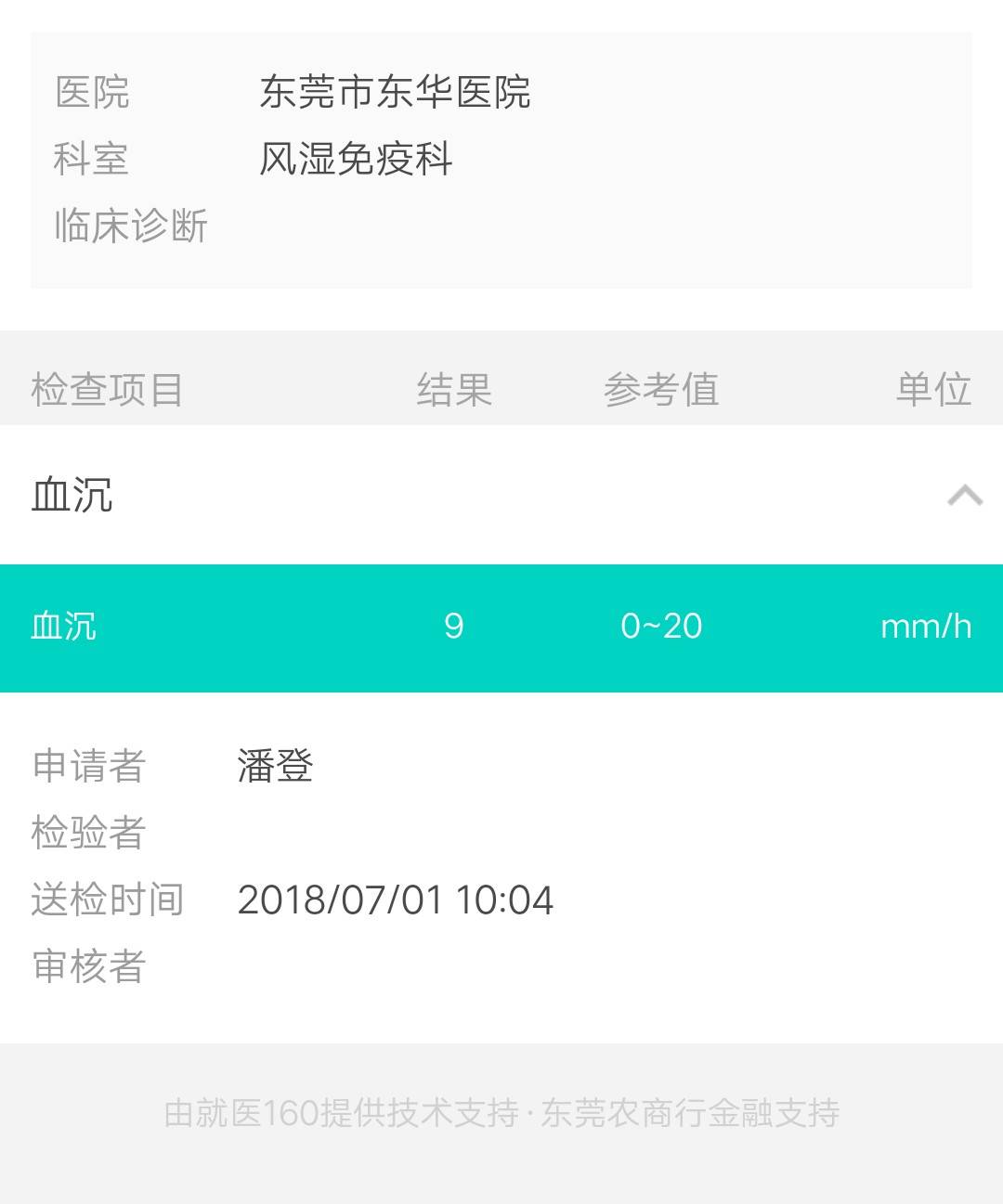Select the green highlighted 血沉 result row
The image size is (1003, 1204).
click(x=501, y=627)
